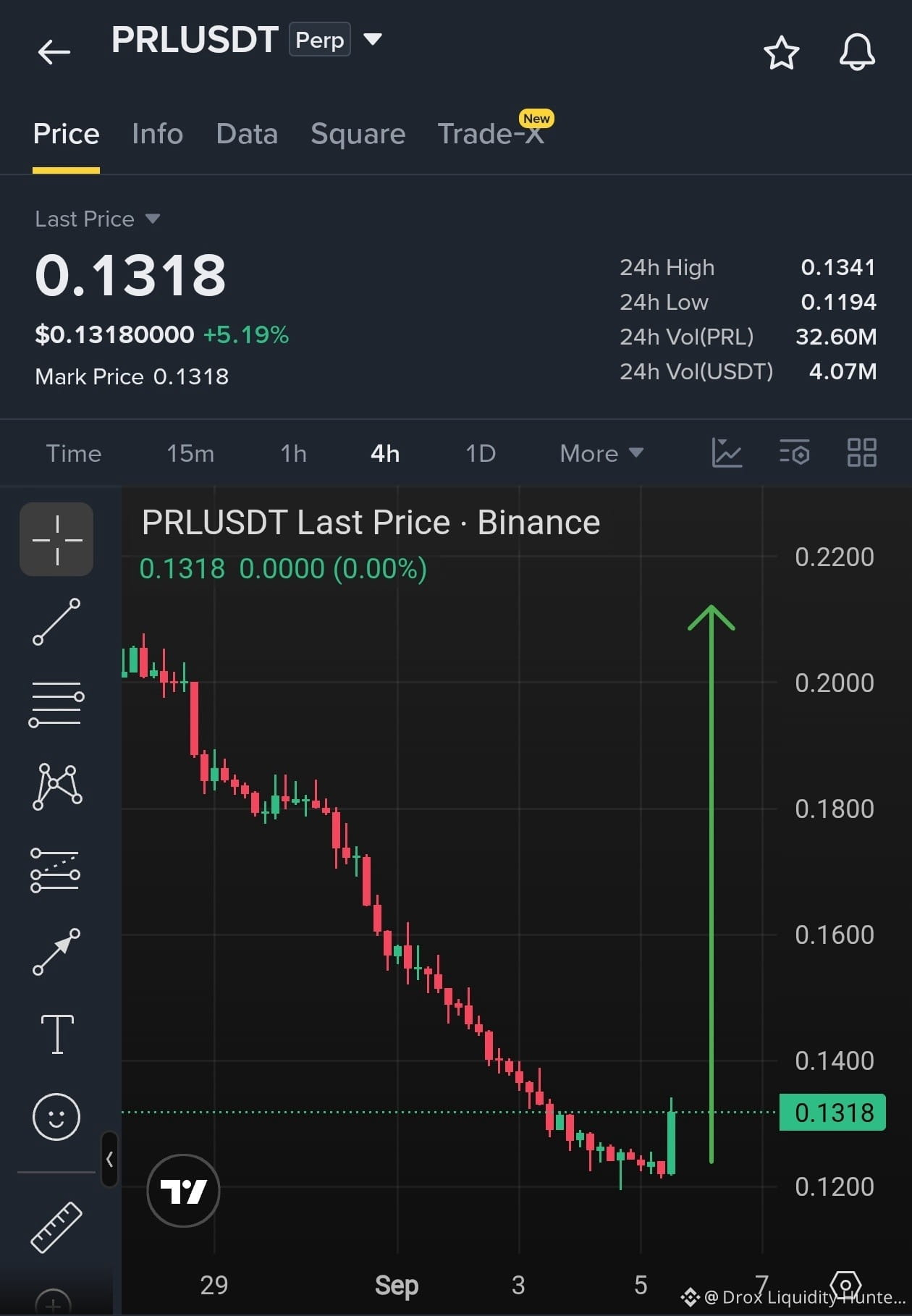Select the trend line drawing tool
912x1316 pixels.
tap(56, 622)
